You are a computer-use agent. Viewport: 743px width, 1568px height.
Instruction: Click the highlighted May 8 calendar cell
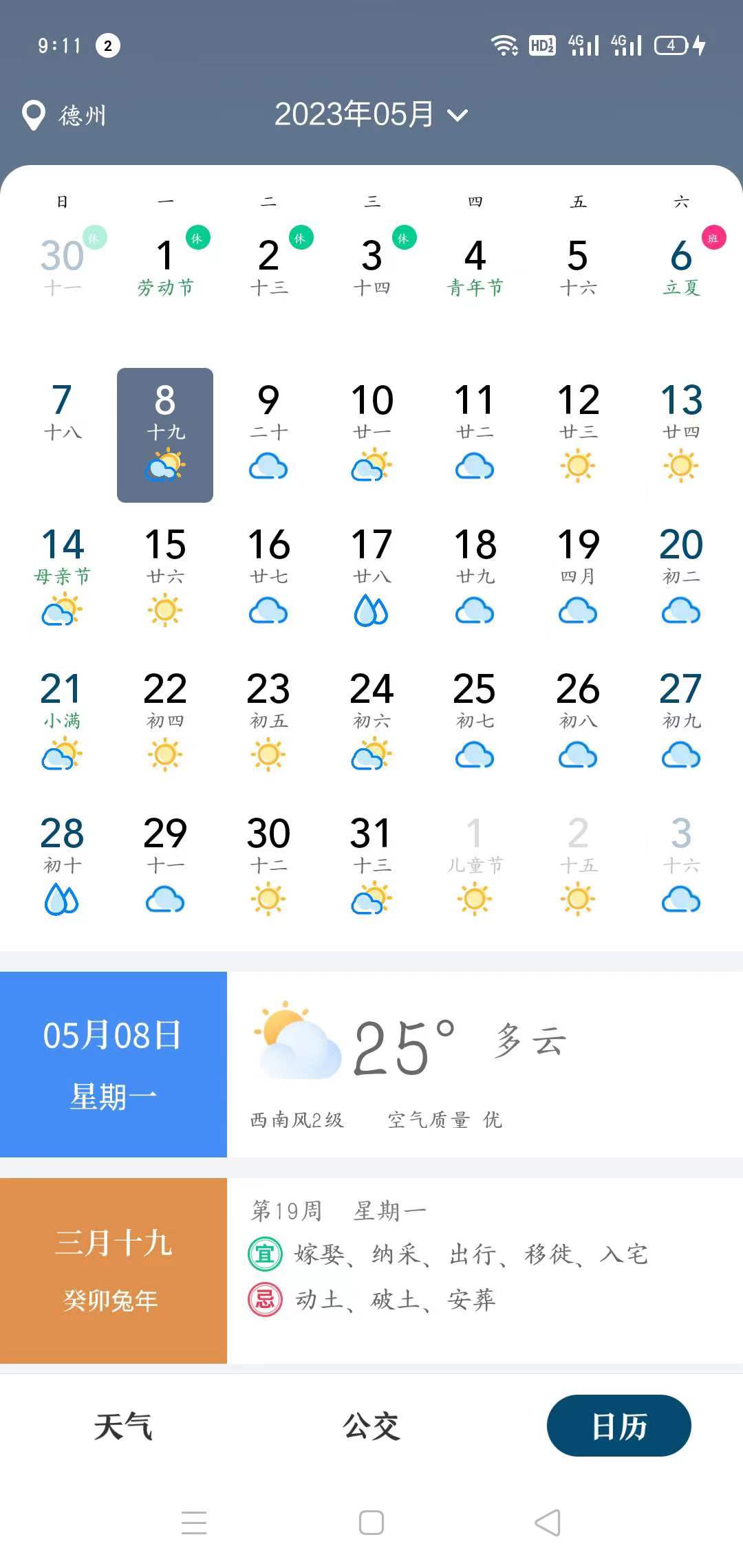point(165,435)
